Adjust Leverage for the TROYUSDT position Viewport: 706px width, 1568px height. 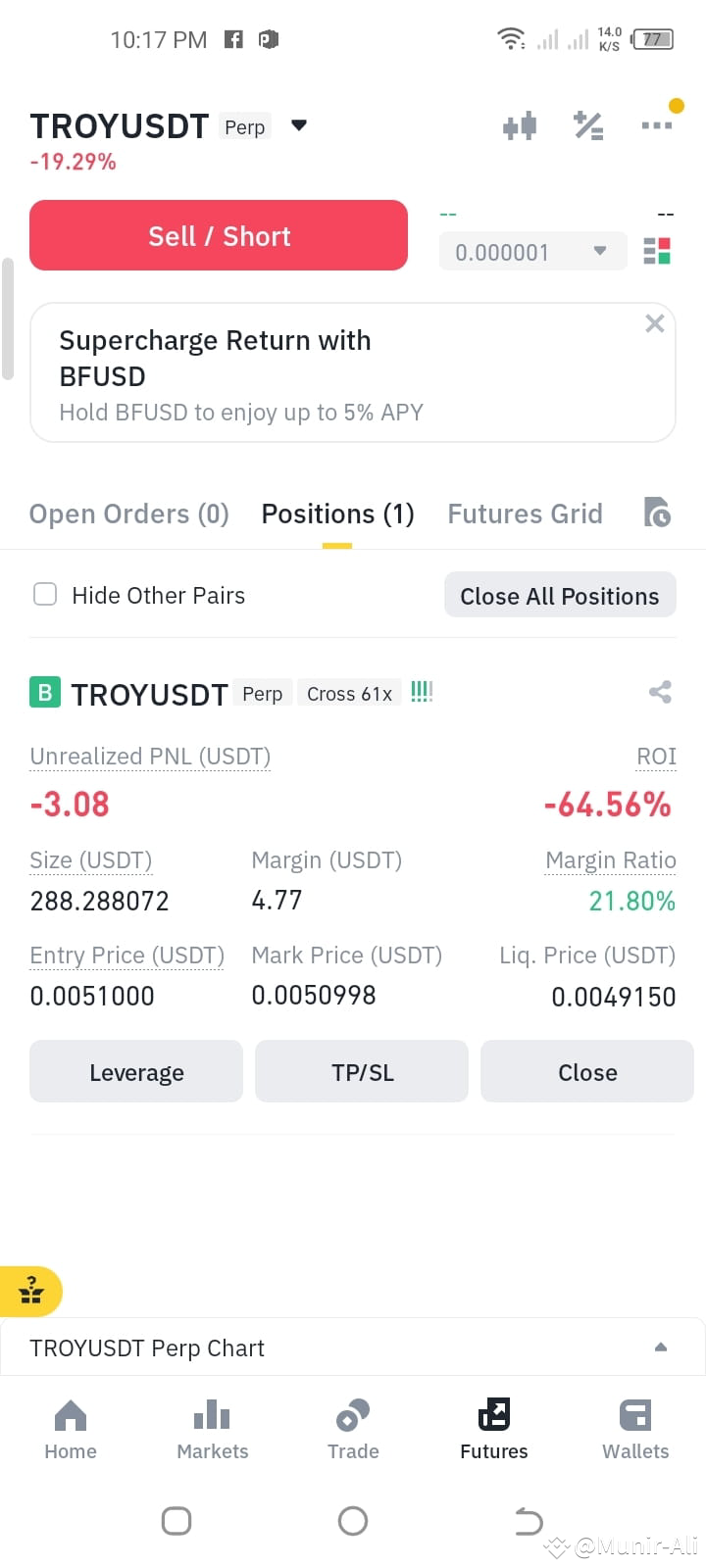tap(136, 1072)
